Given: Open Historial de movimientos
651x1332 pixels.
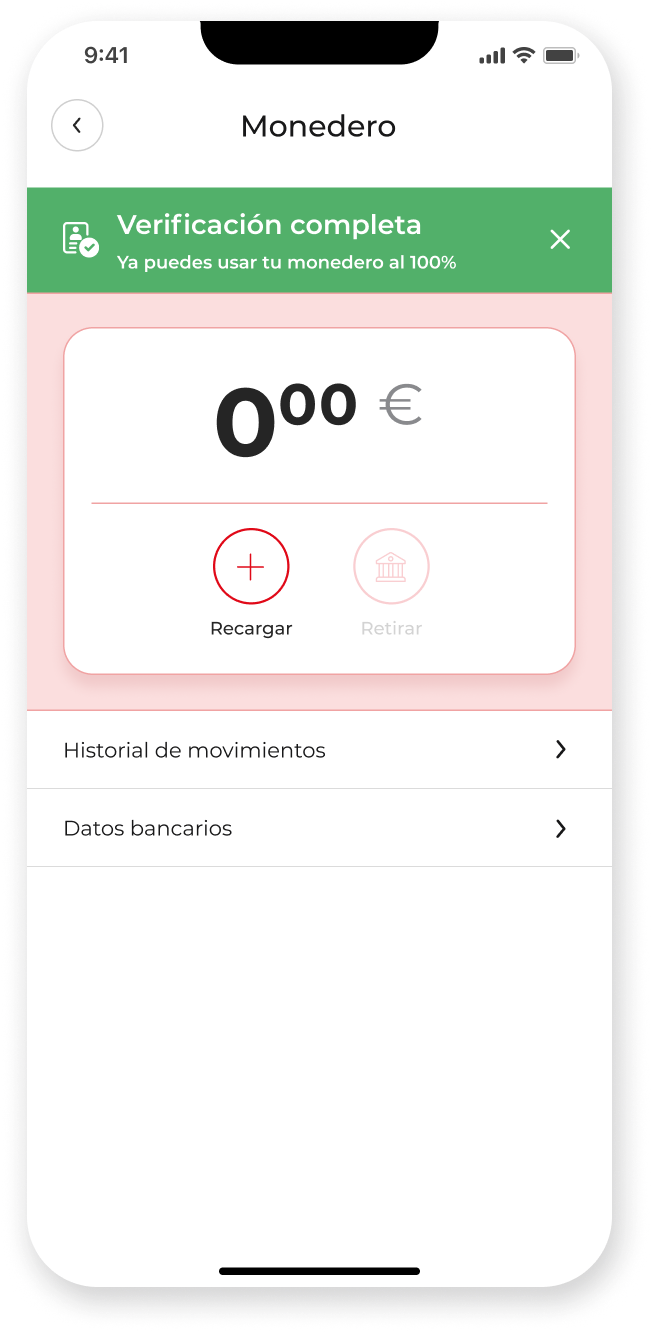Looking at the screenshot, I should pyautogui.click(x=319, y=750).
